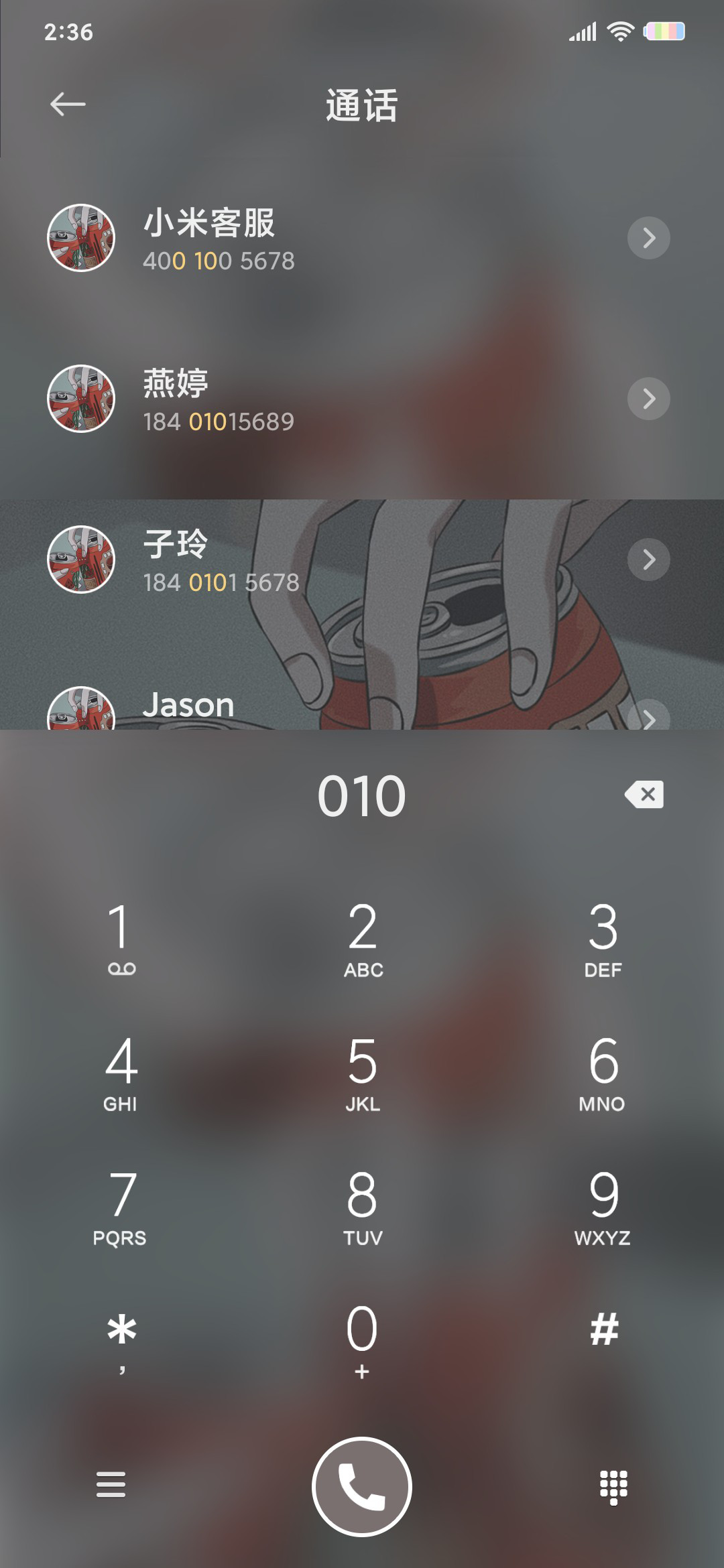Call the dialed number 010

362,1487
